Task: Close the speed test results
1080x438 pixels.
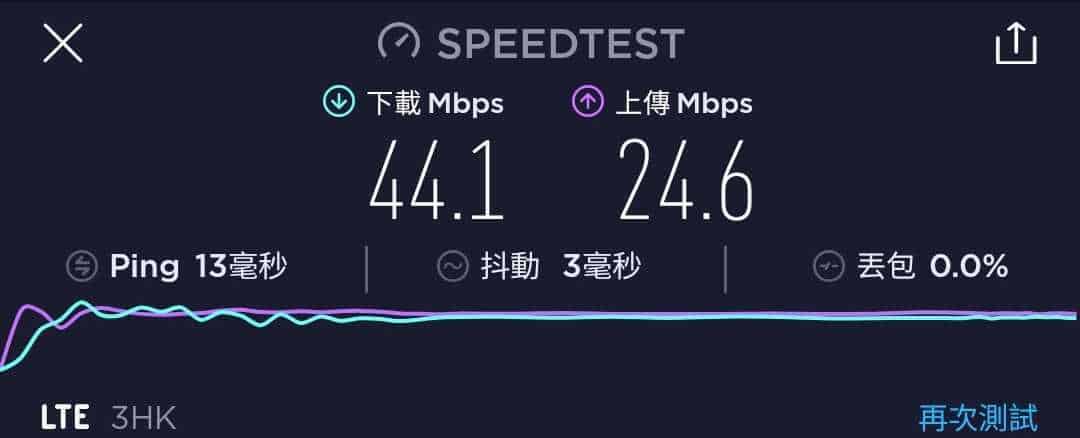Action: pos(62,45)
